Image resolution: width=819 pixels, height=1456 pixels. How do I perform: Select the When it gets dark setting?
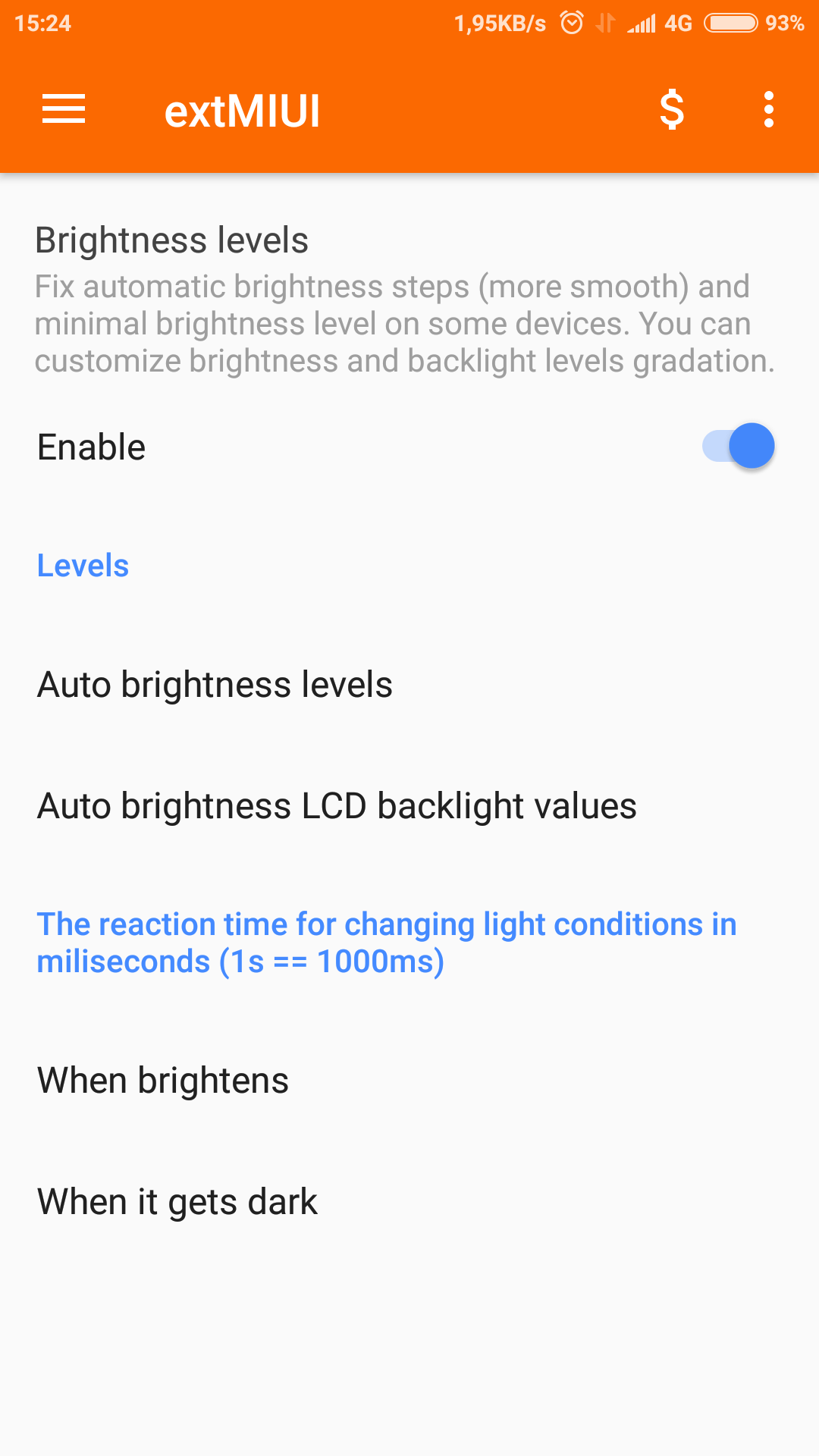pyautogui.click(x=409, y=1202)
